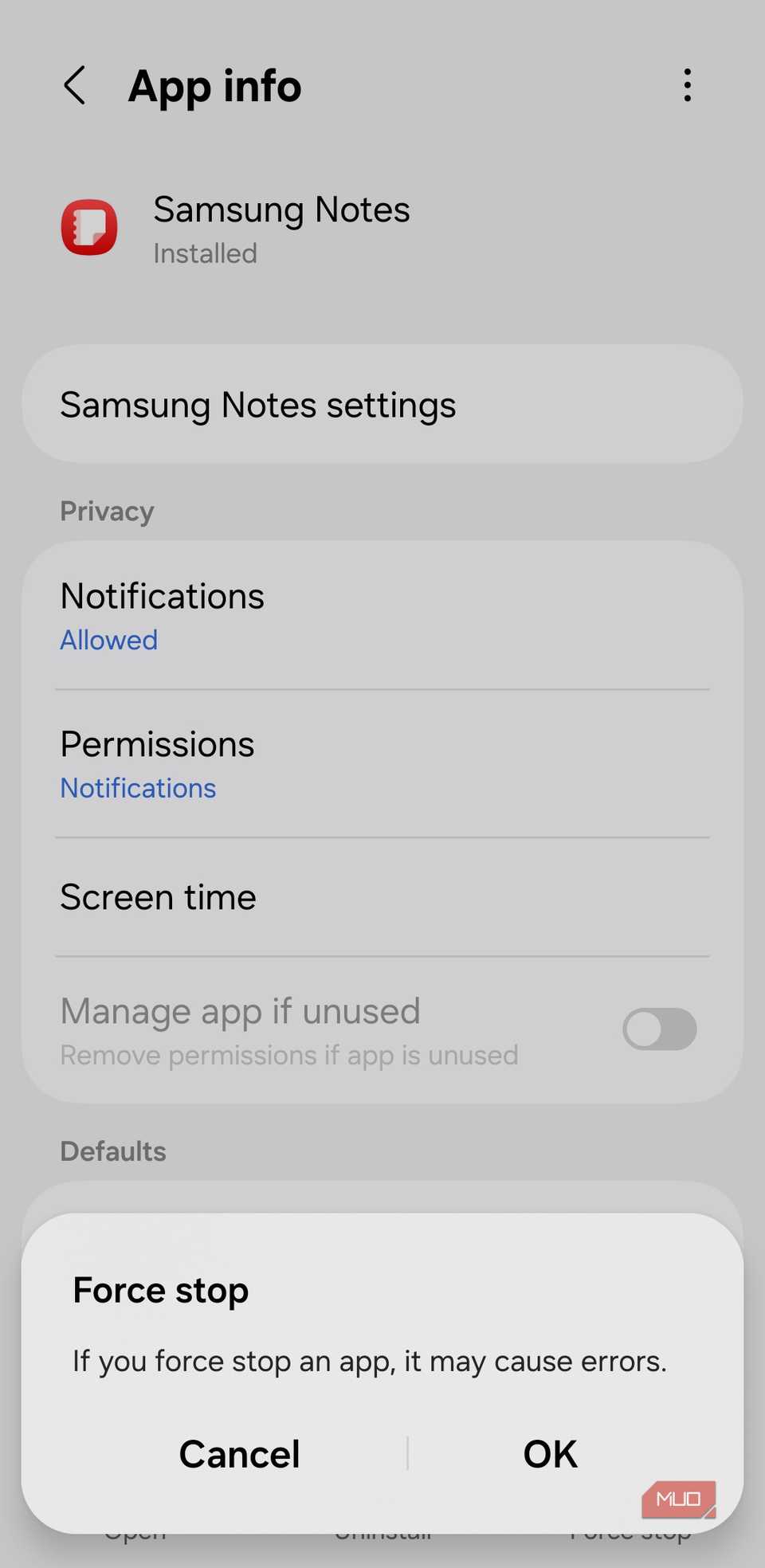Image resolution: width=765 pixels, height=1568 pixels.
Task: Tap the Samsung Notes app icon
Action: [89, 228]
